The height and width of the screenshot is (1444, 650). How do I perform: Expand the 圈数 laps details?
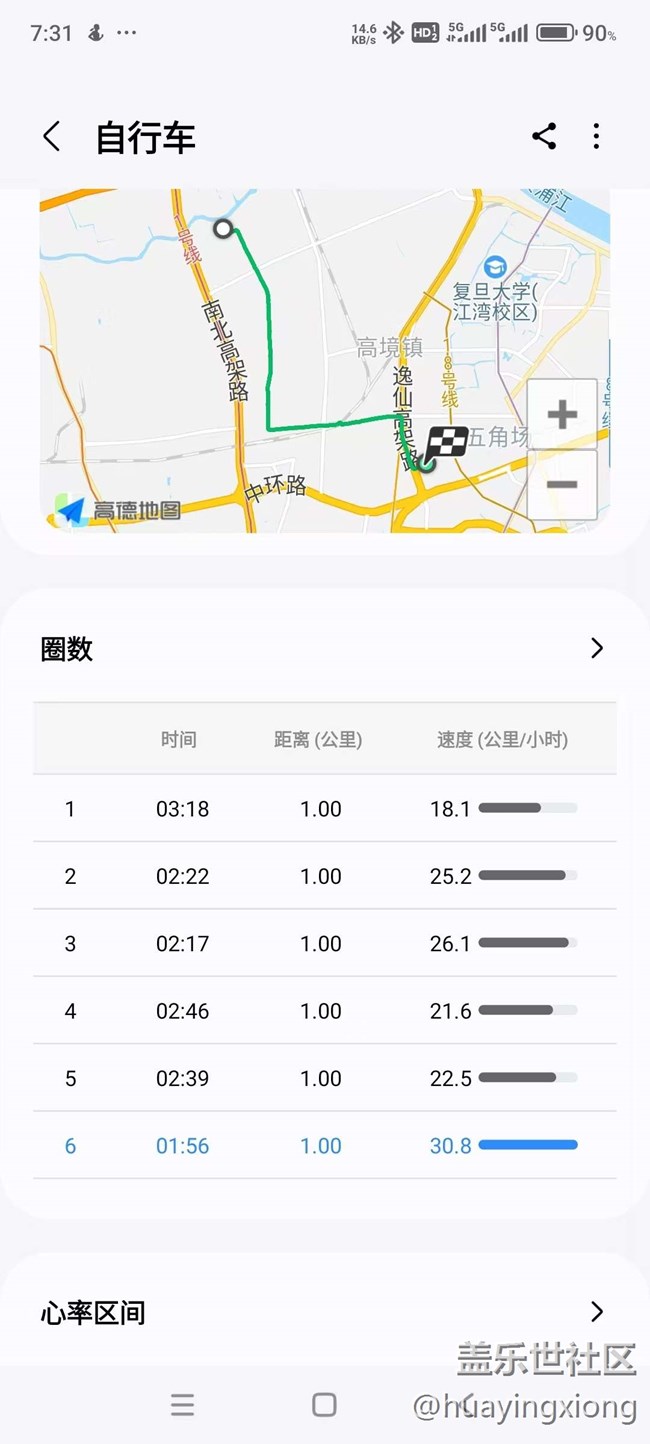click(x=597, y=648)
